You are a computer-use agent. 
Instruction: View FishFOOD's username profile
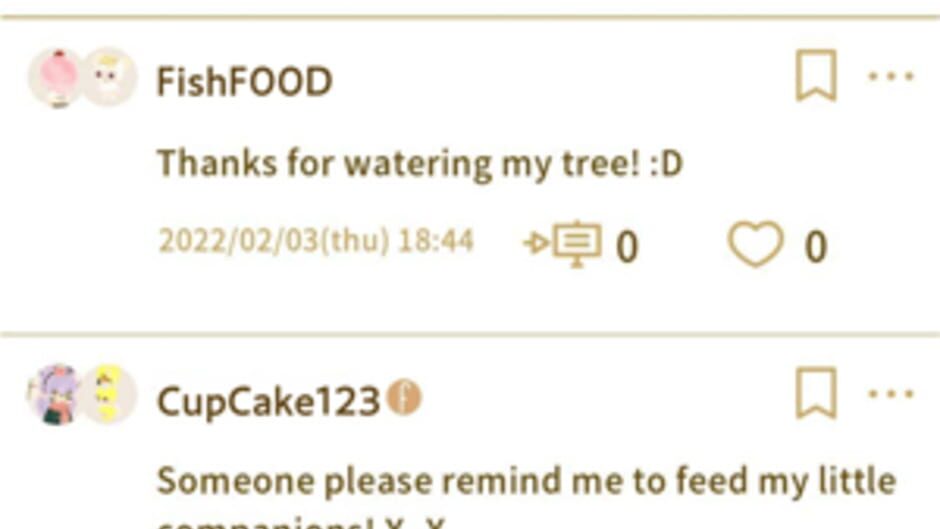[x=244, y=81]
